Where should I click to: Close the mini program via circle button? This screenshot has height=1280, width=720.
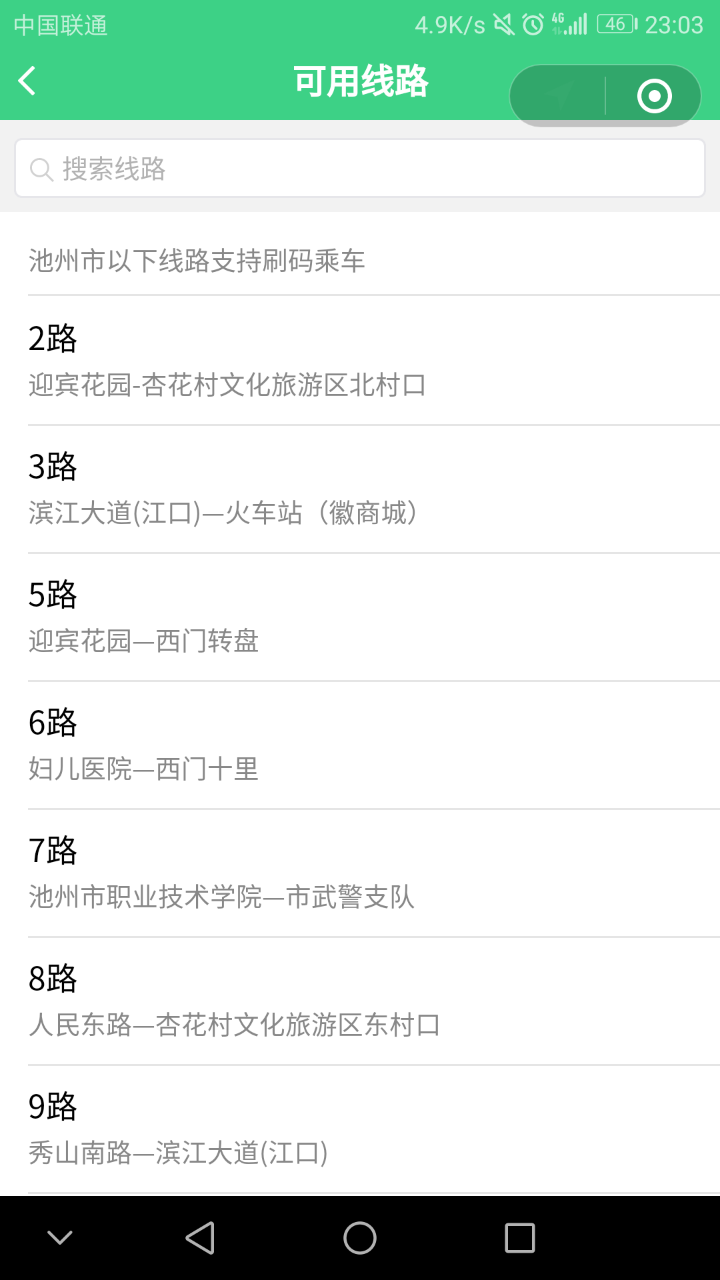[x=654, y=96]
